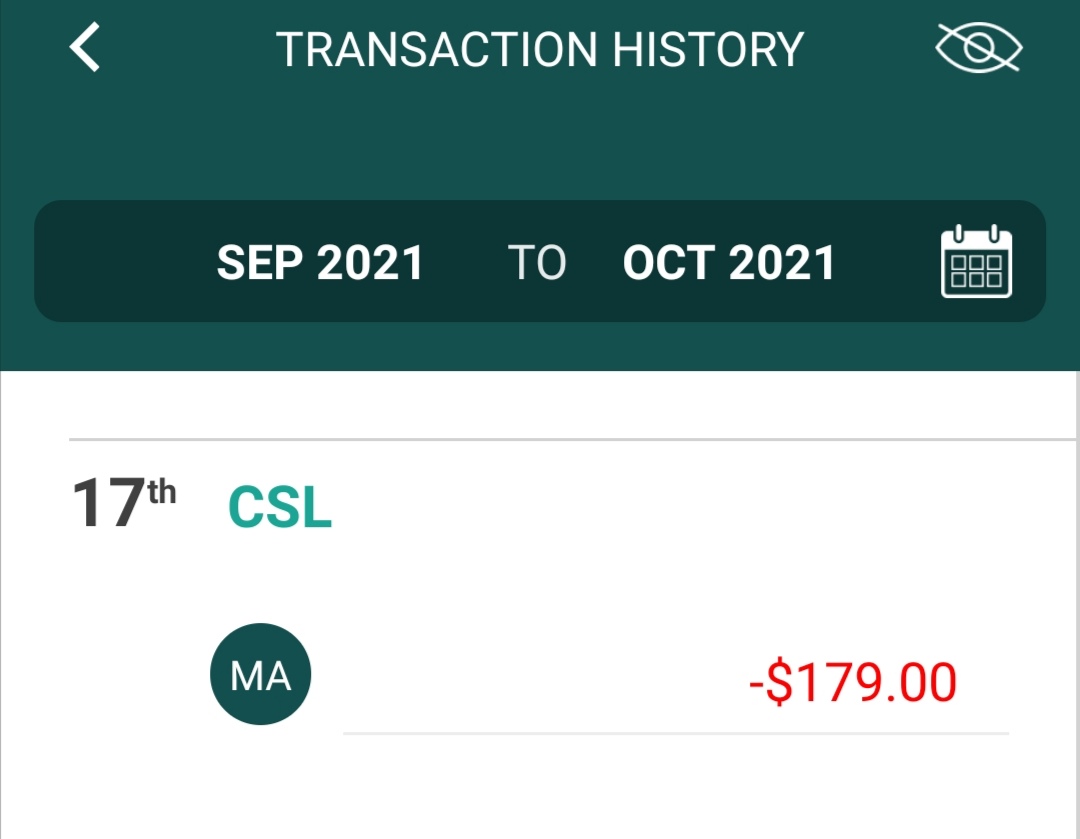The image size is (1080, 839).
Task: Toggle amount visibility with the eye icon
Action: [978, 49]
